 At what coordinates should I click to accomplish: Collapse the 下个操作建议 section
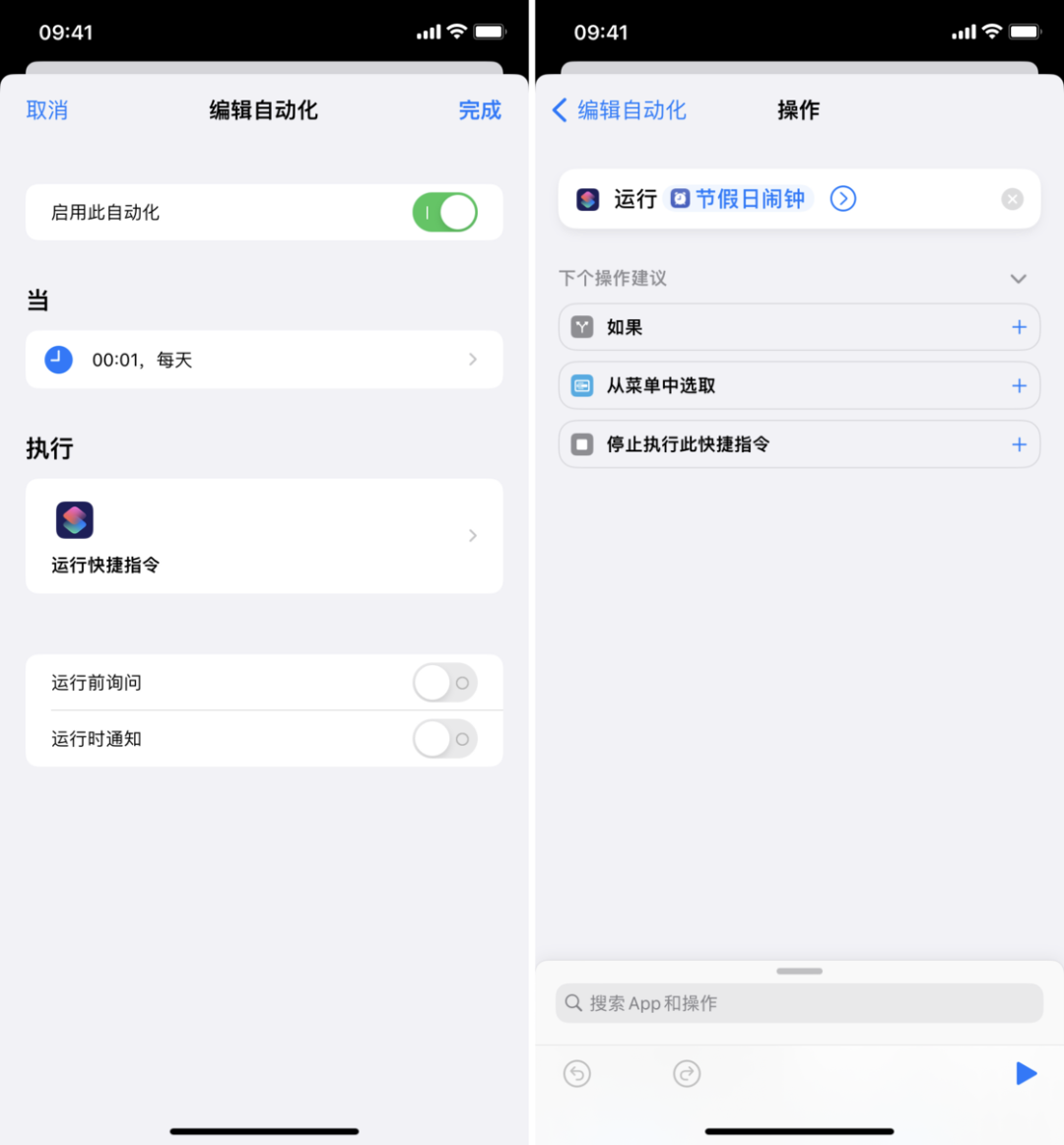[x=1018, y=279]
